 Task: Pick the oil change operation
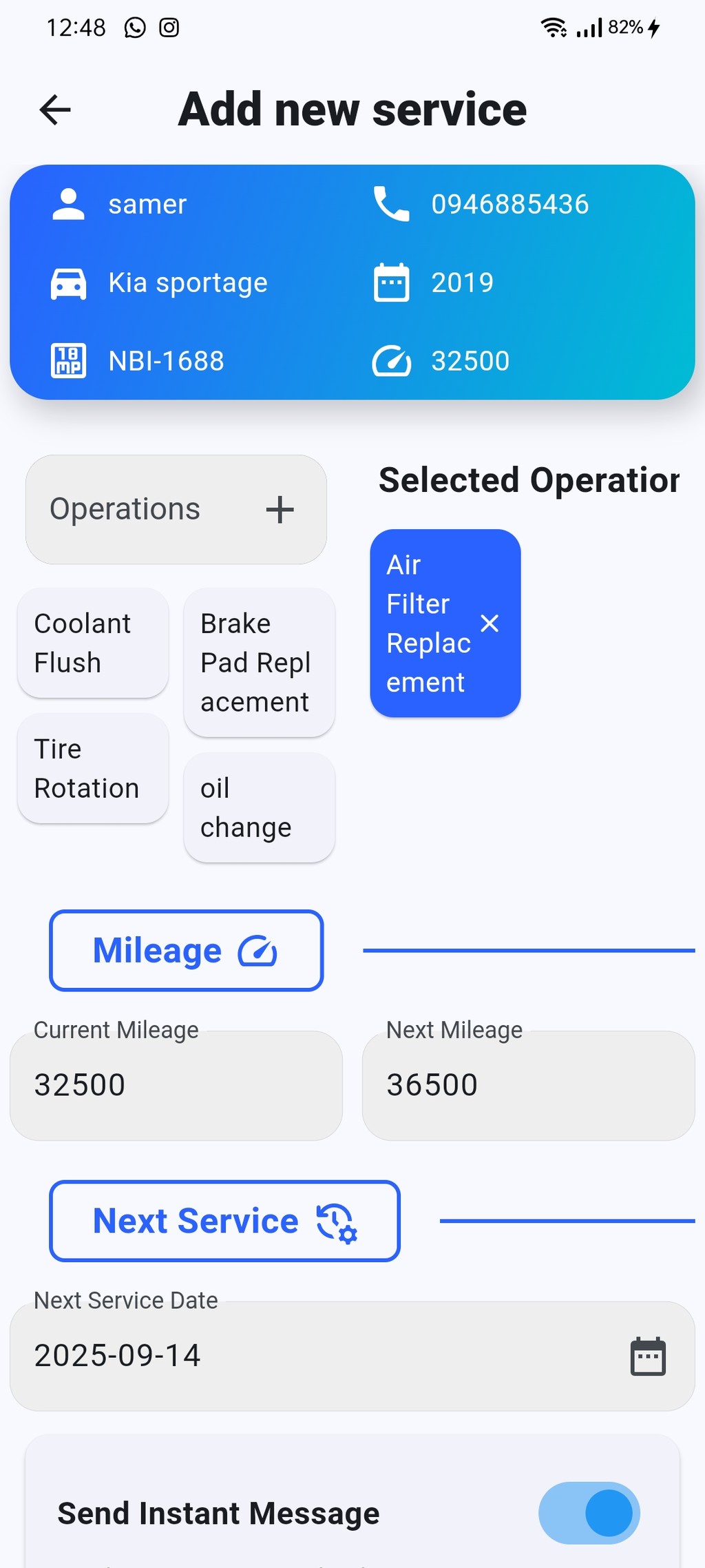259,807
